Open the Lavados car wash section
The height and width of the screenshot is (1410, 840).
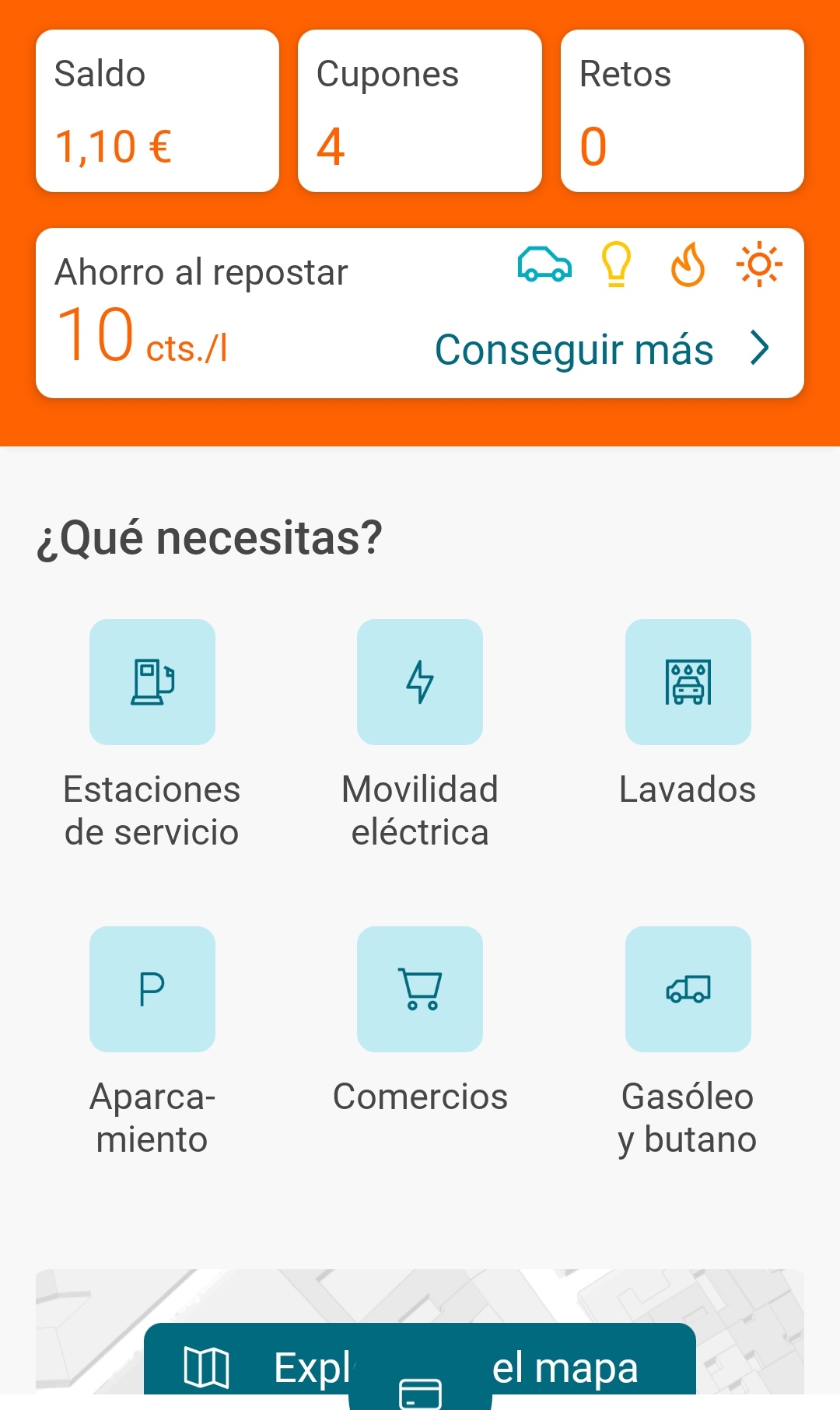tap(688, 682)
